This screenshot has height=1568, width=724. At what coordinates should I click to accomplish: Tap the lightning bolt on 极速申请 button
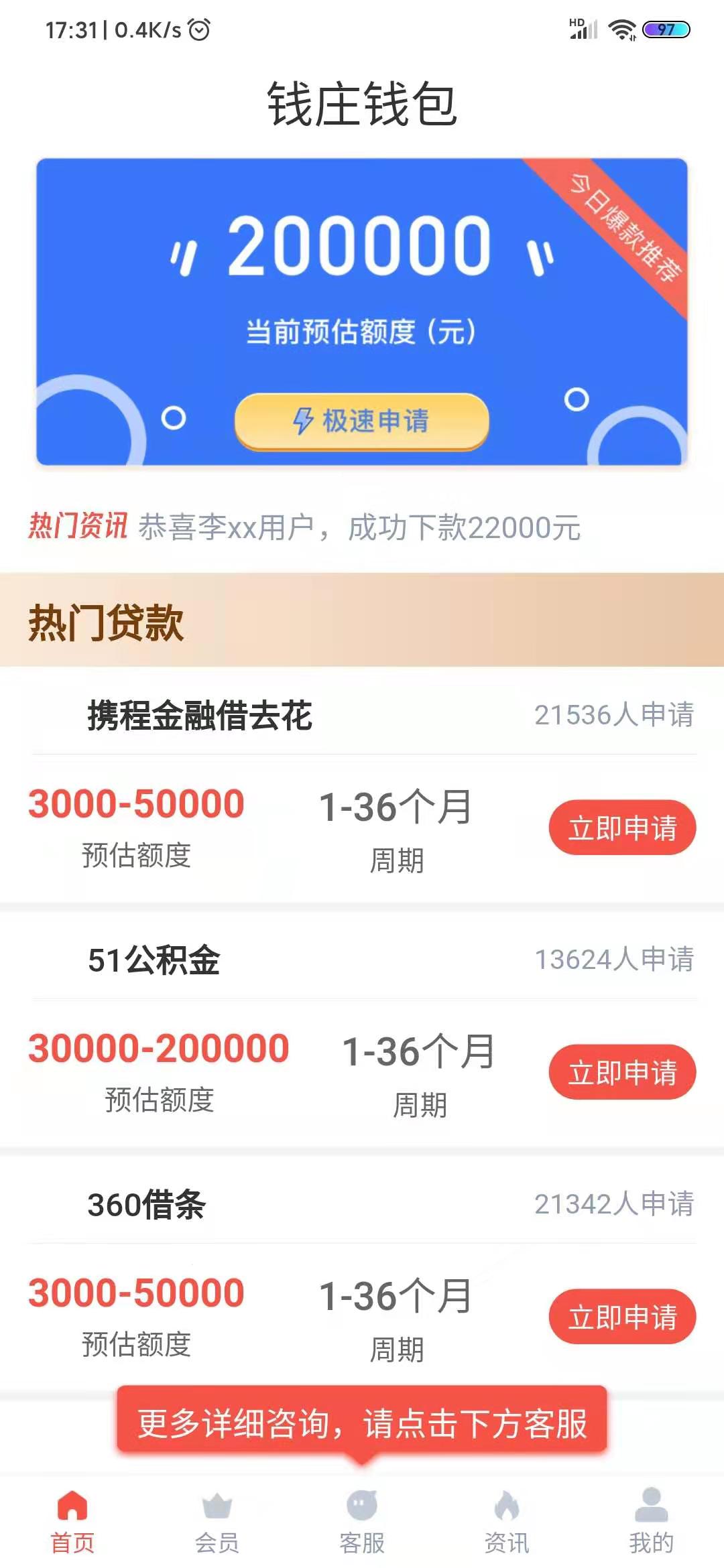click(x=304, y=421)
